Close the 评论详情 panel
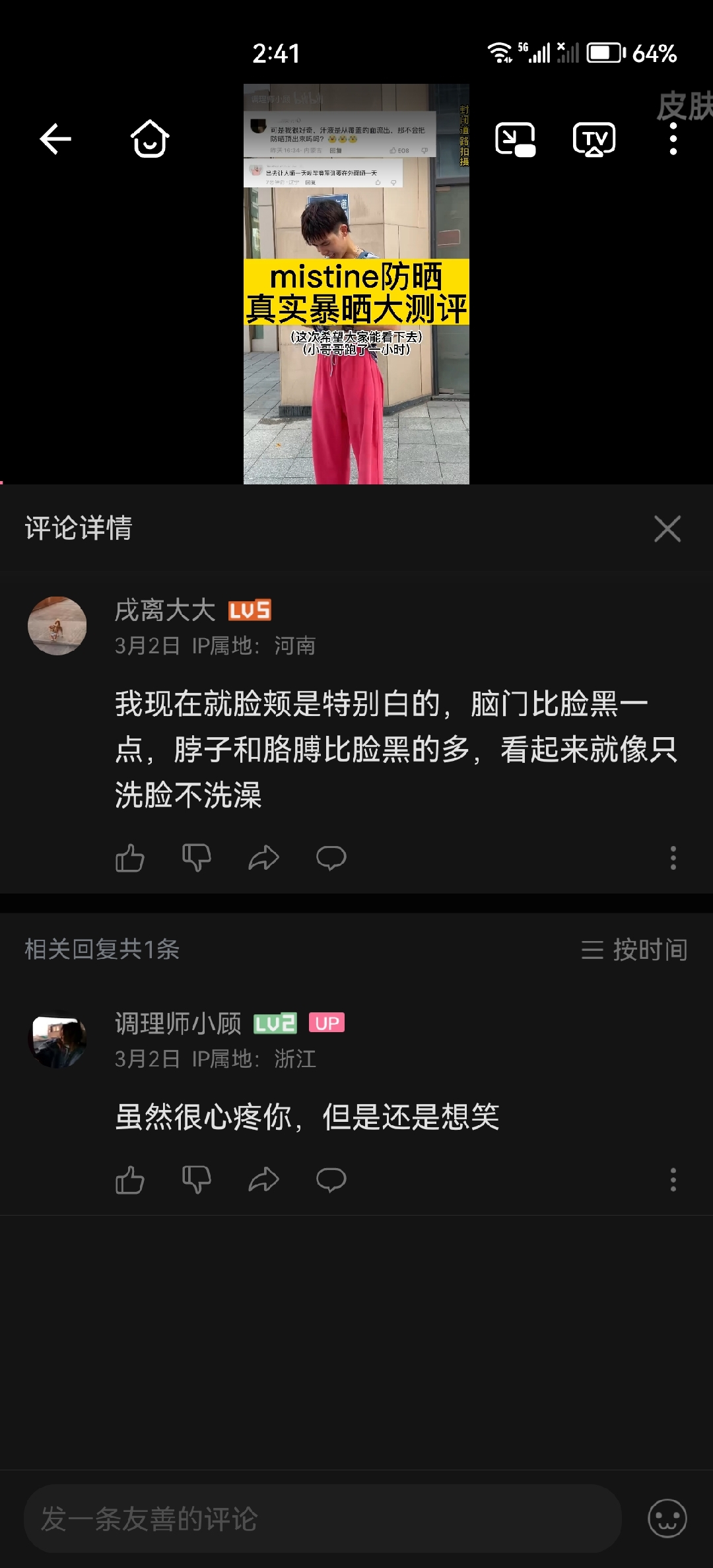 pyautogui.click(x=667, y=529)
